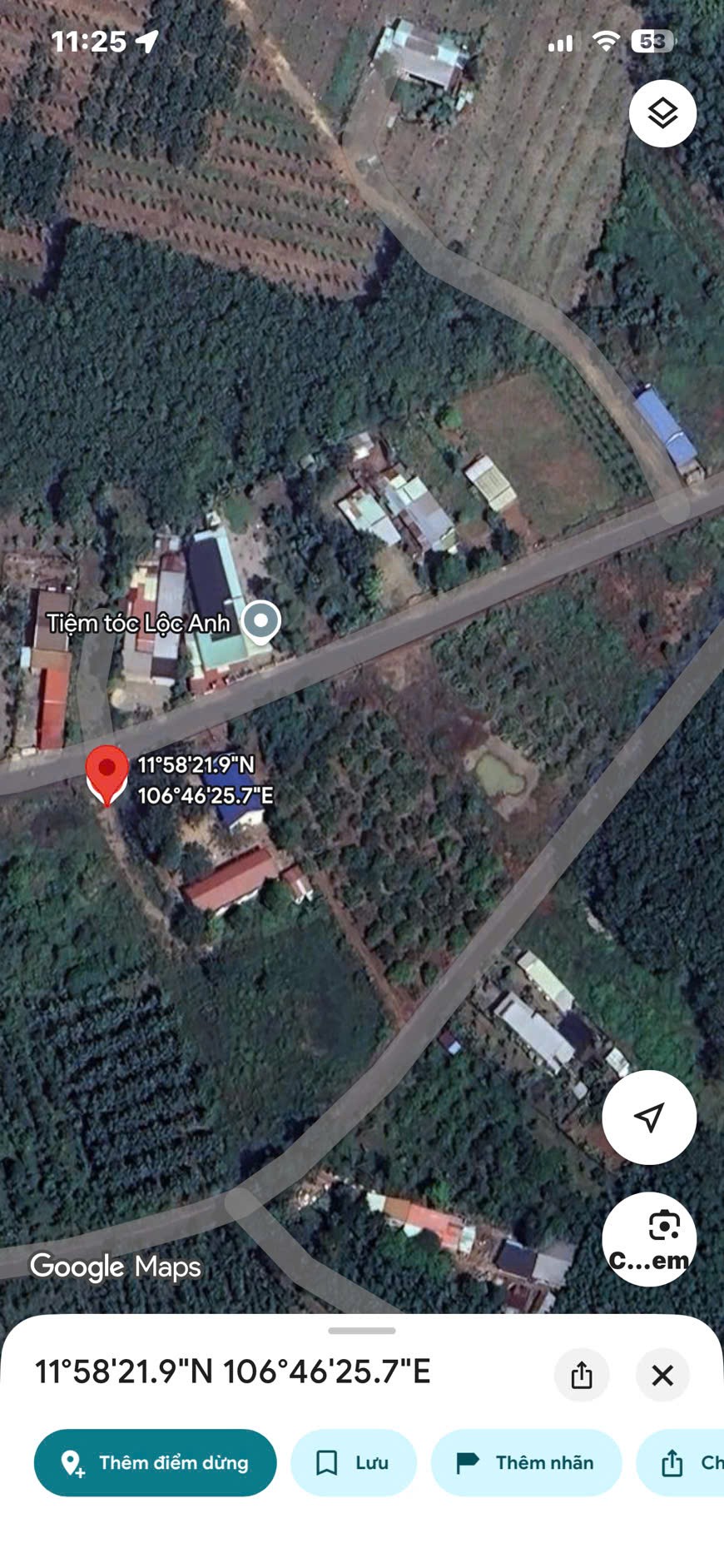This screenshot has height=1568, width=724.
Task: Recenter map on my location
Action: pyautogui.click(x=649, y=1117)
